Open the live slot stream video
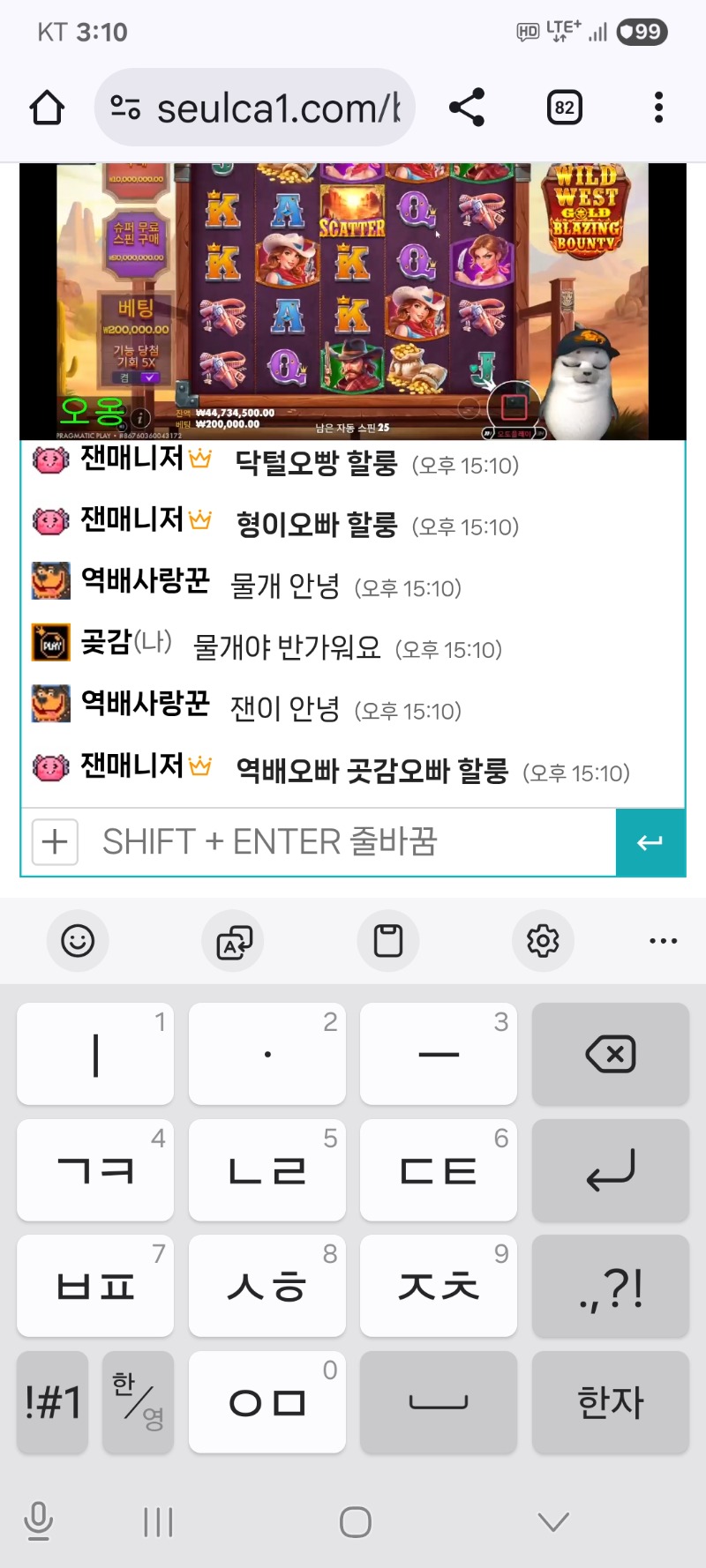 coord(353,300)
